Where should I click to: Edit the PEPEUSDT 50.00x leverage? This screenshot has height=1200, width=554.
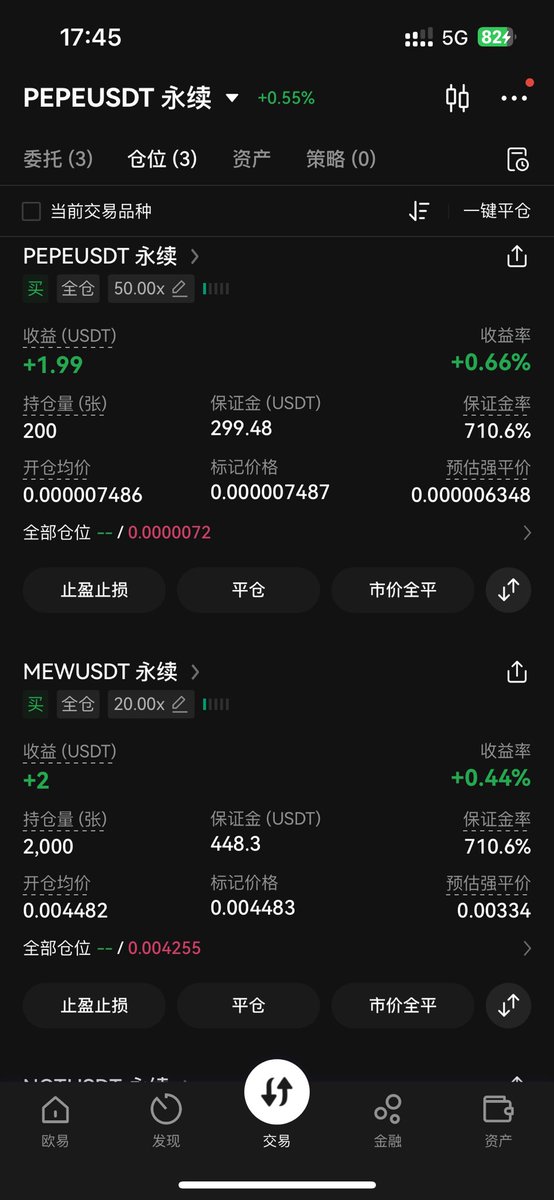coord(151,289)
